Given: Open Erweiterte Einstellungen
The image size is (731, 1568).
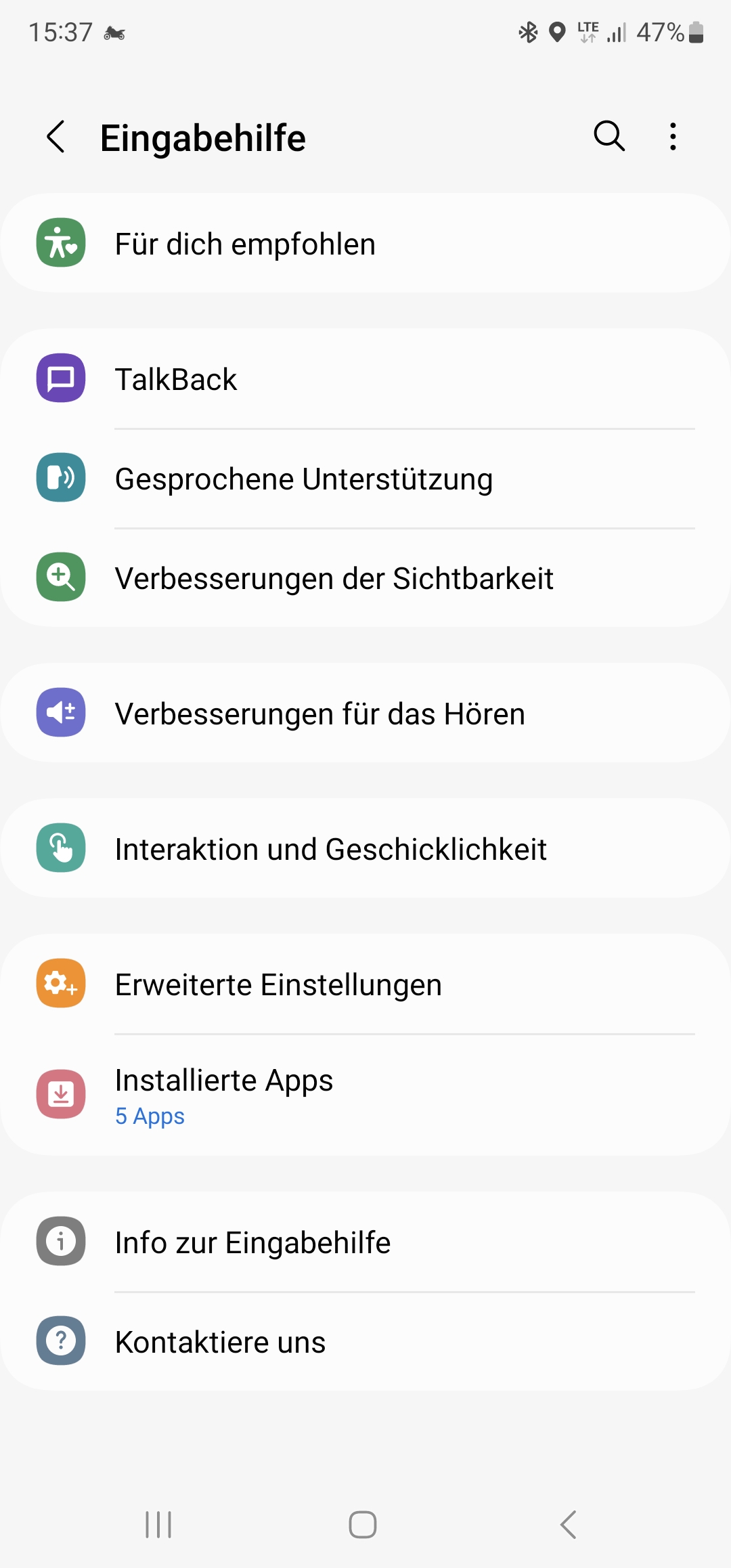Looking at the screenshot, I should click(x=365, y=984).
